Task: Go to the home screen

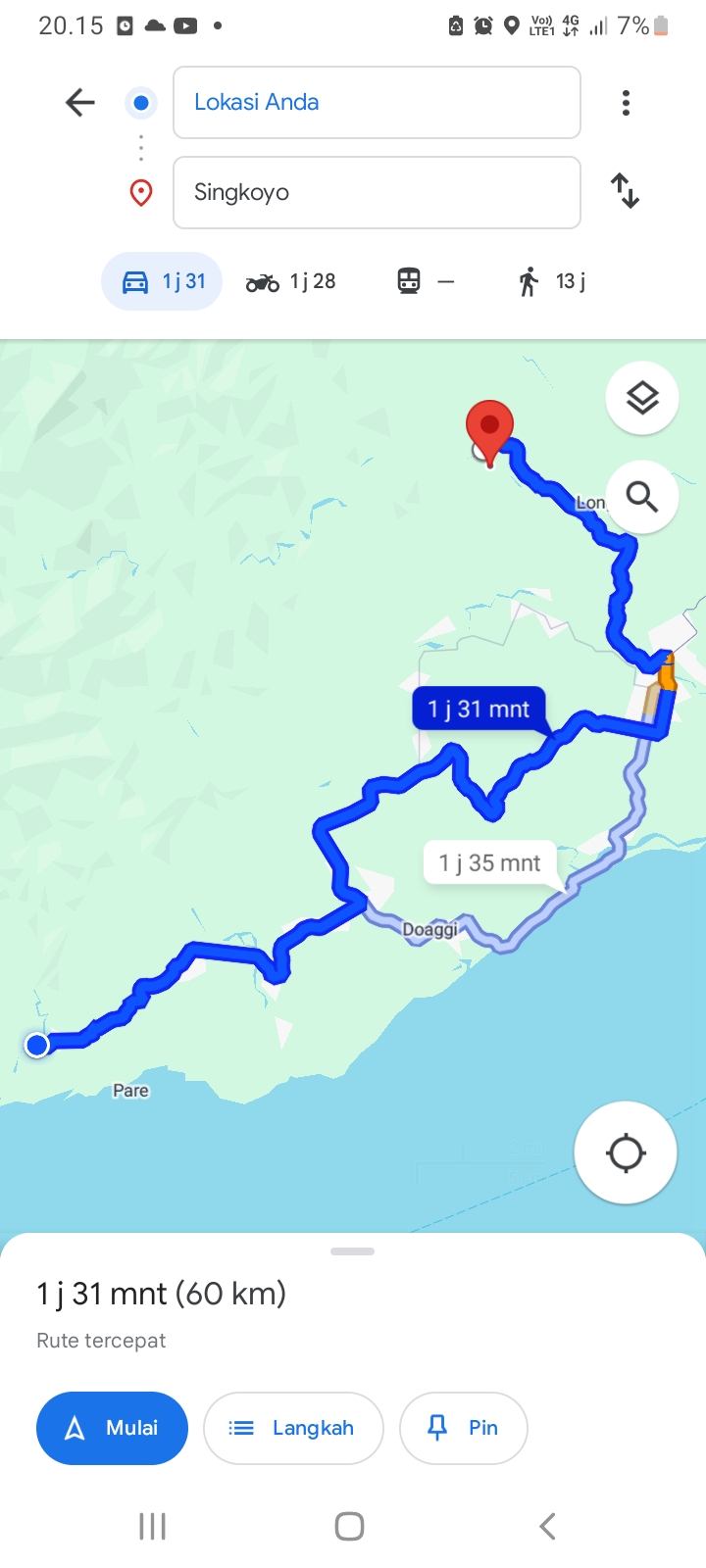Action: tap(350, 1526)
